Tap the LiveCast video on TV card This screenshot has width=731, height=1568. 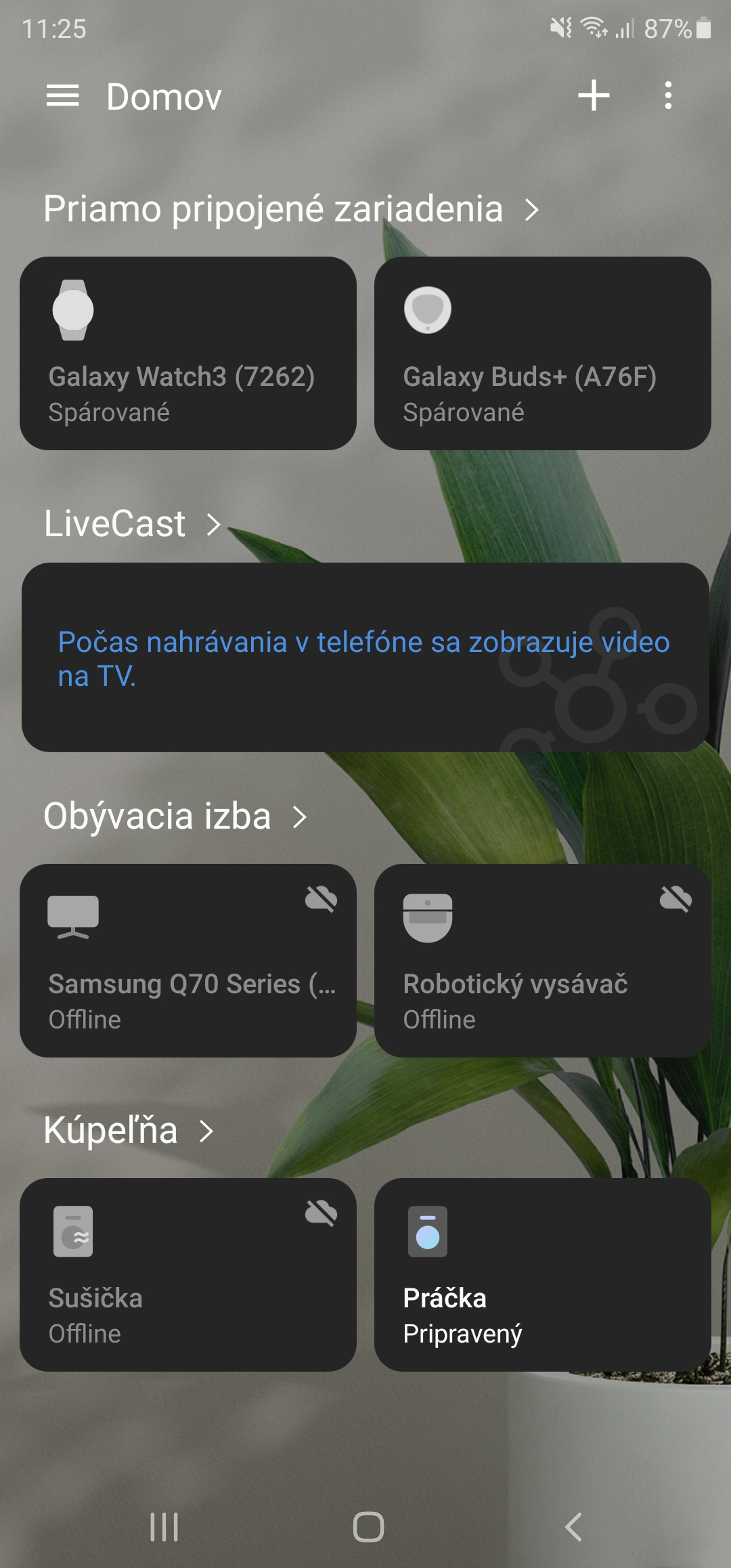point(365,657)
